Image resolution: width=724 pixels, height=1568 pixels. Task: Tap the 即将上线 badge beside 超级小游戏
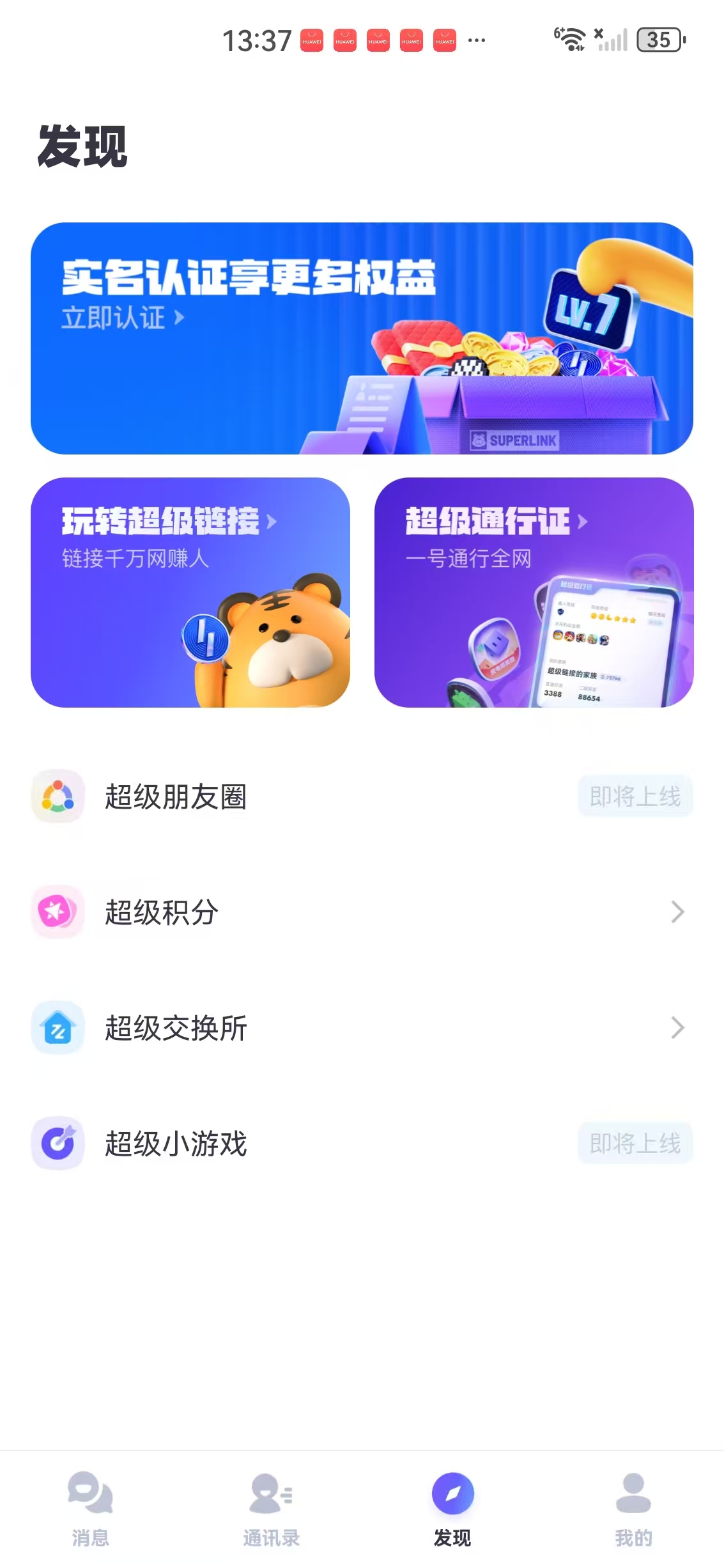[635, 1143]
